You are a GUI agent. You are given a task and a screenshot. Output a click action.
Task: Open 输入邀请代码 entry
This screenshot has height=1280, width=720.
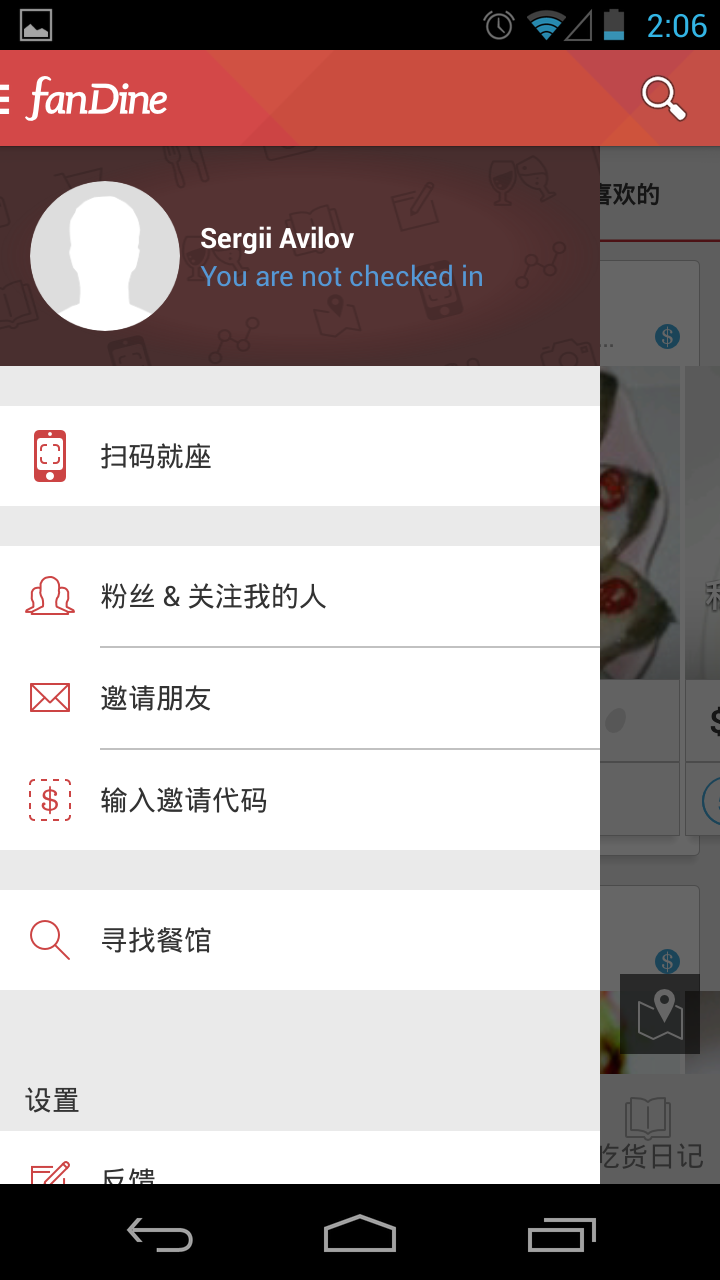(x=300, y=800)
